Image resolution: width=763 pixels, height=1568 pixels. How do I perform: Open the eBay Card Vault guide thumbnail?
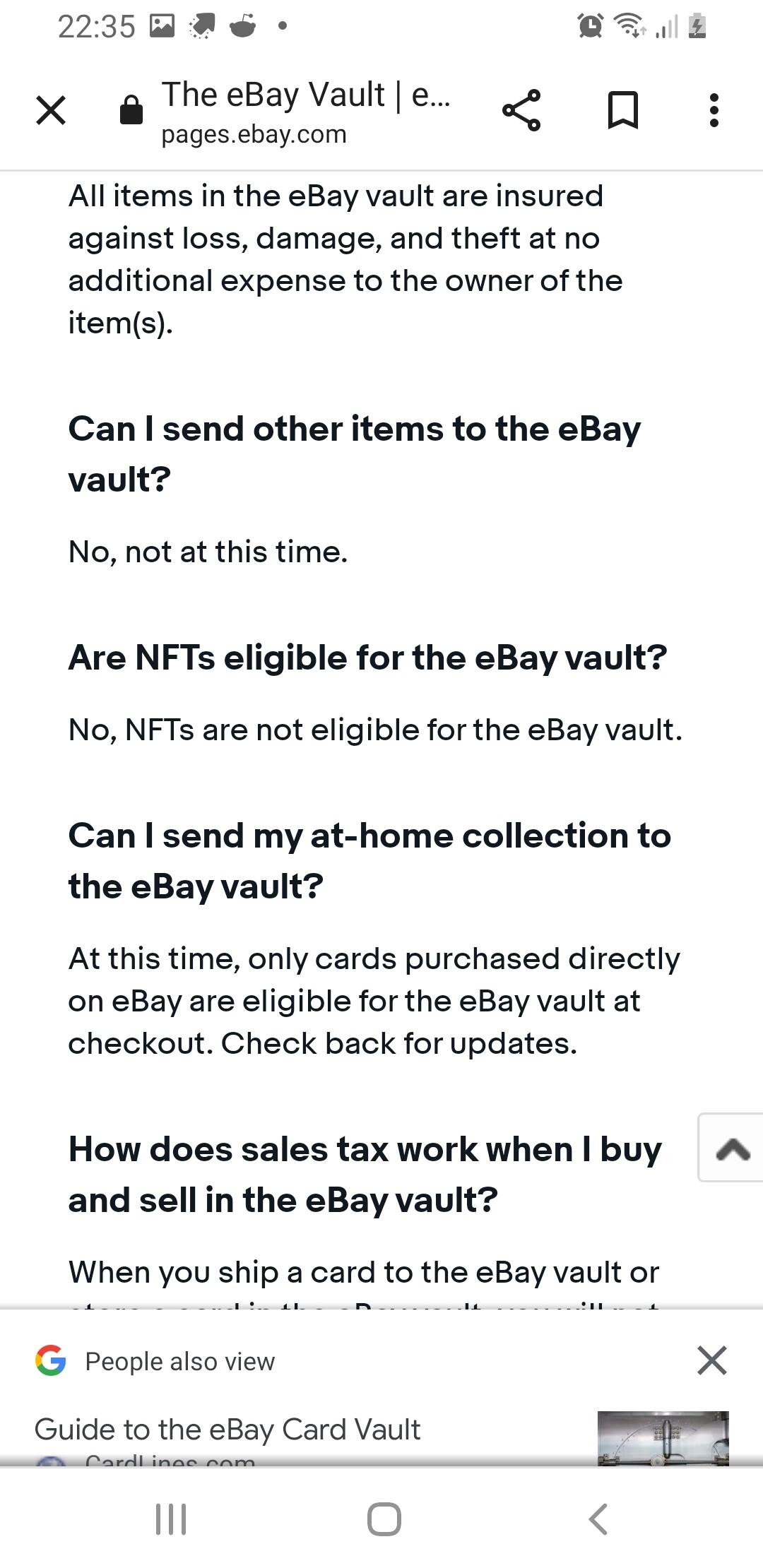pos(663,1438)
